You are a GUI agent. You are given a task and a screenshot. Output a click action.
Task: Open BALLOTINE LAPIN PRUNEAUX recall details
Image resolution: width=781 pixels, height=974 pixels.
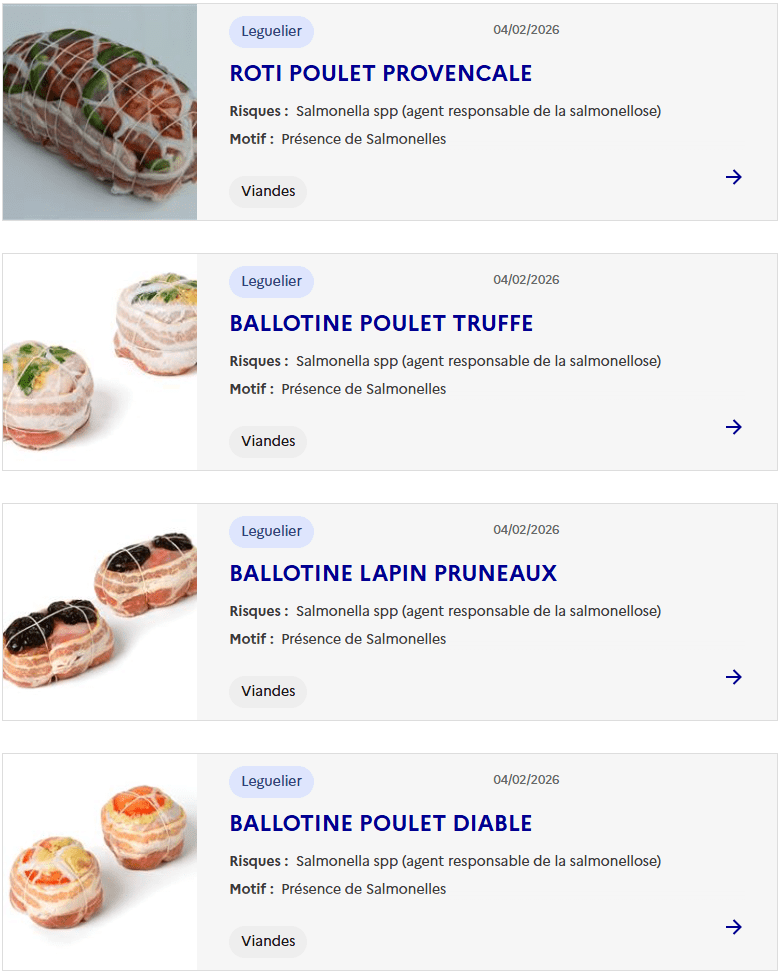[393, 573]
